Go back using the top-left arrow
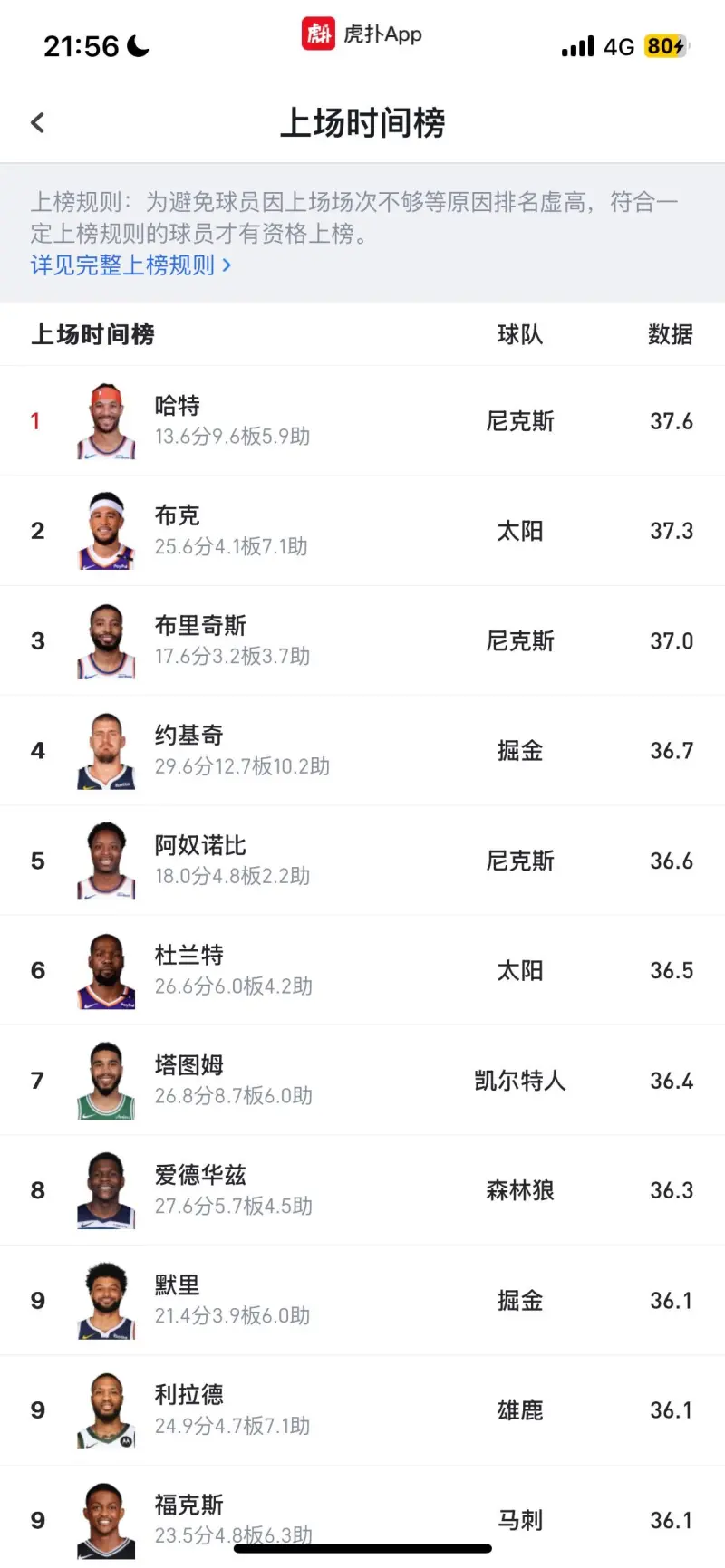The width and height of the screenshot is (725, 1568). pos(37,122)
